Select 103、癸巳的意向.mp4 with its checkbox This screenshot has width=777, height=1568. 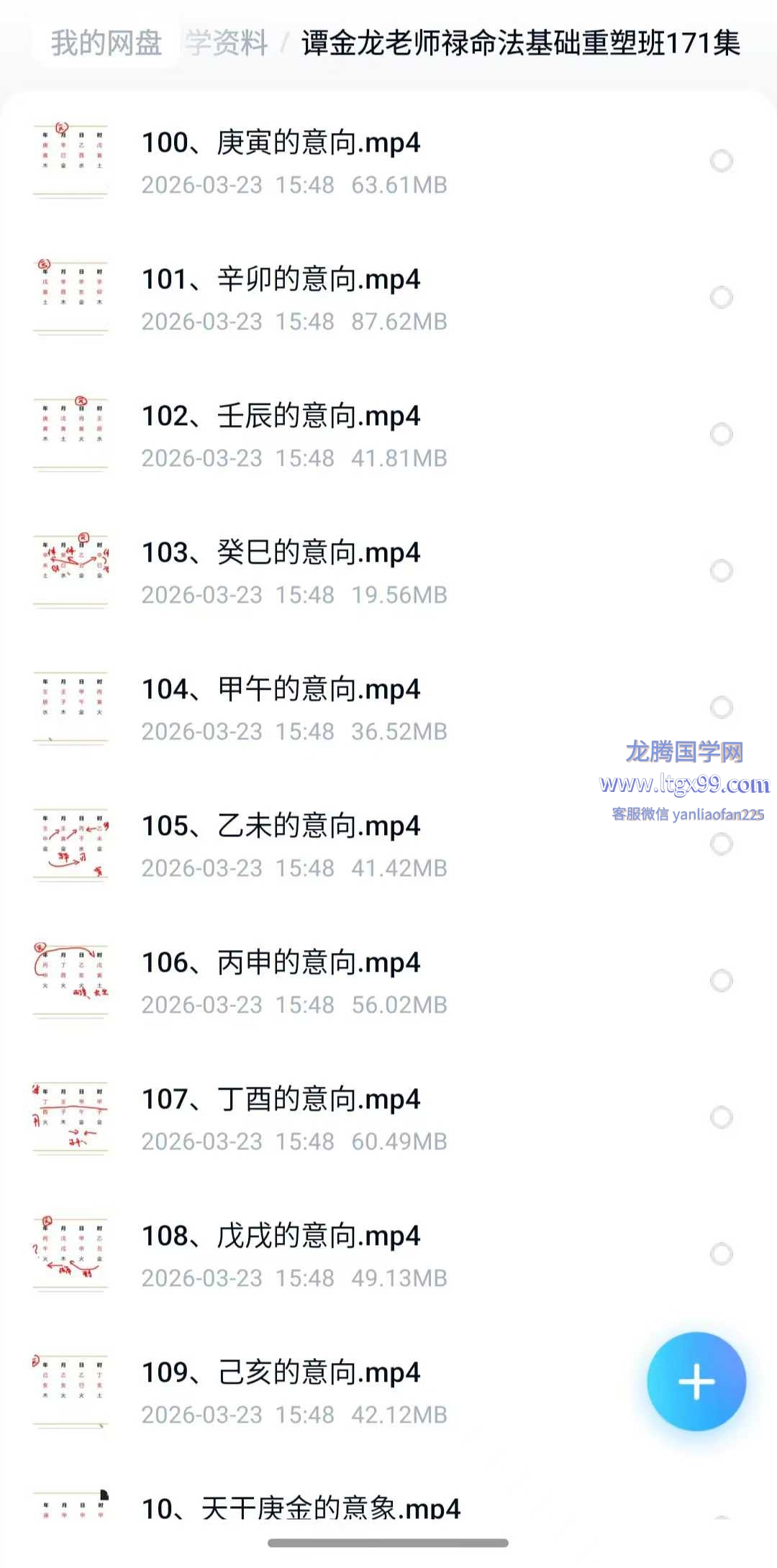tap(721, 570)
